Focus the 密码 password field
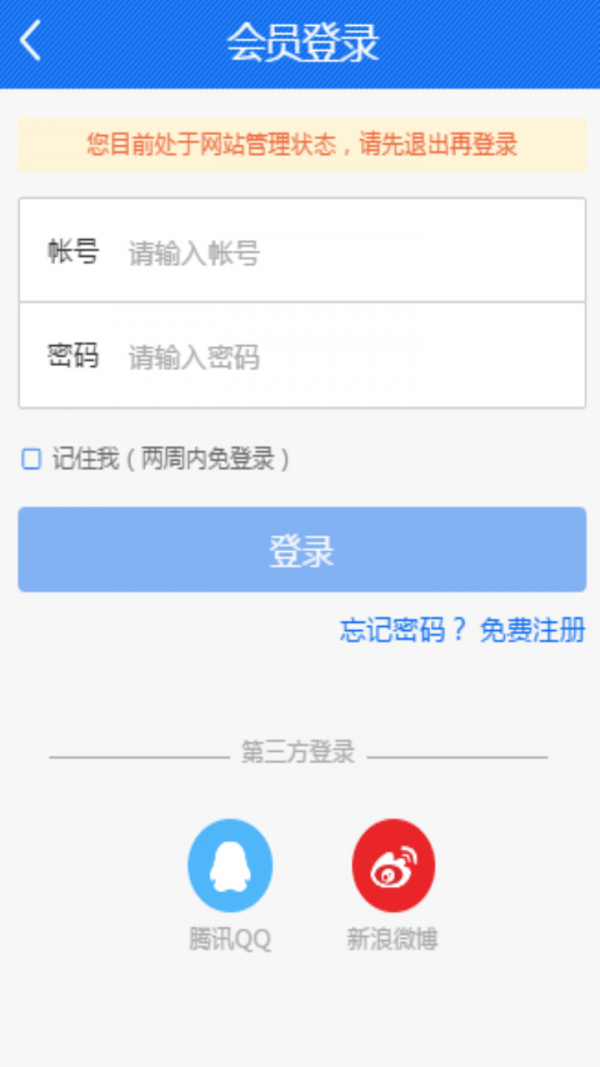 (x=350, y=357)
